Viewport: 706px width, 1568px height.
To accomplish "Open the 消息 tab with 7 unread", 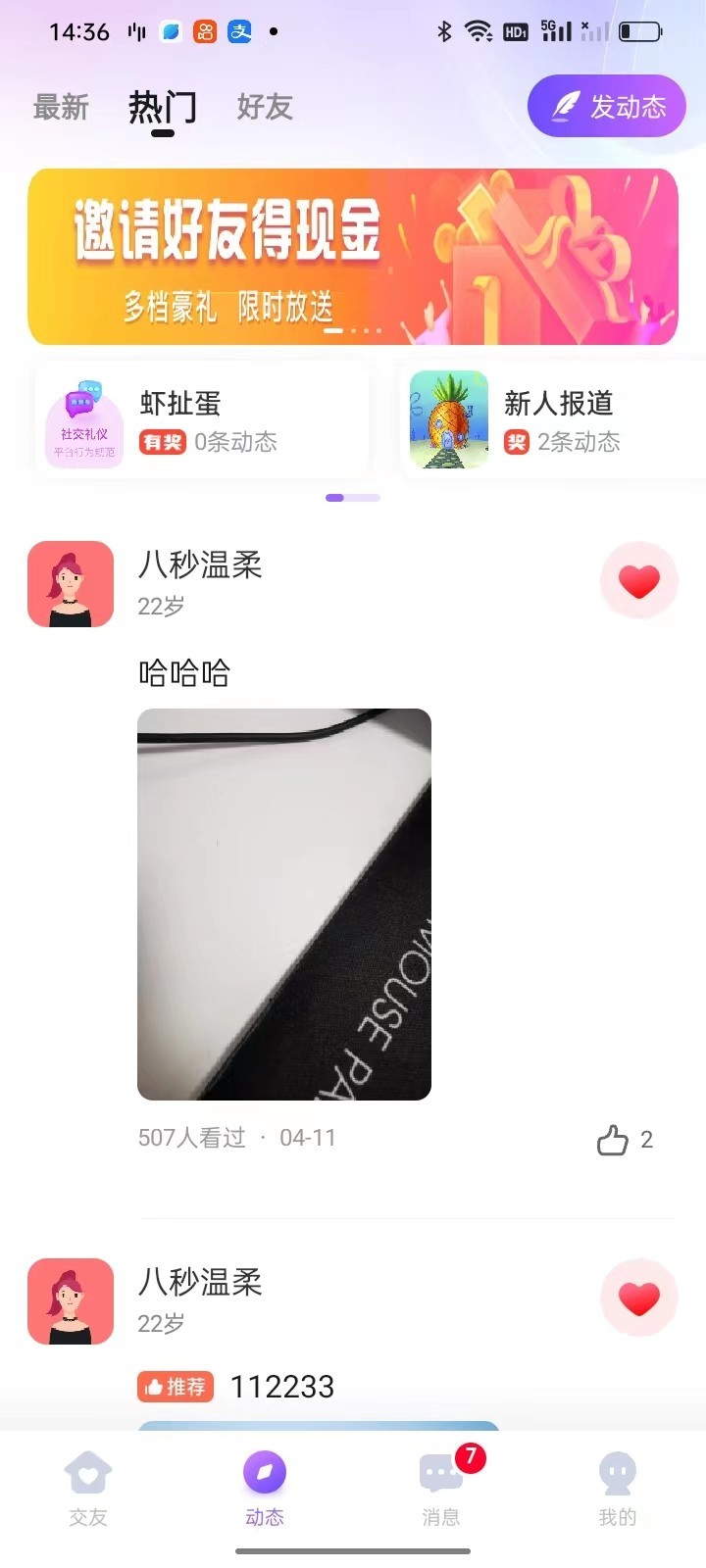I will (x=441, y=1488).
